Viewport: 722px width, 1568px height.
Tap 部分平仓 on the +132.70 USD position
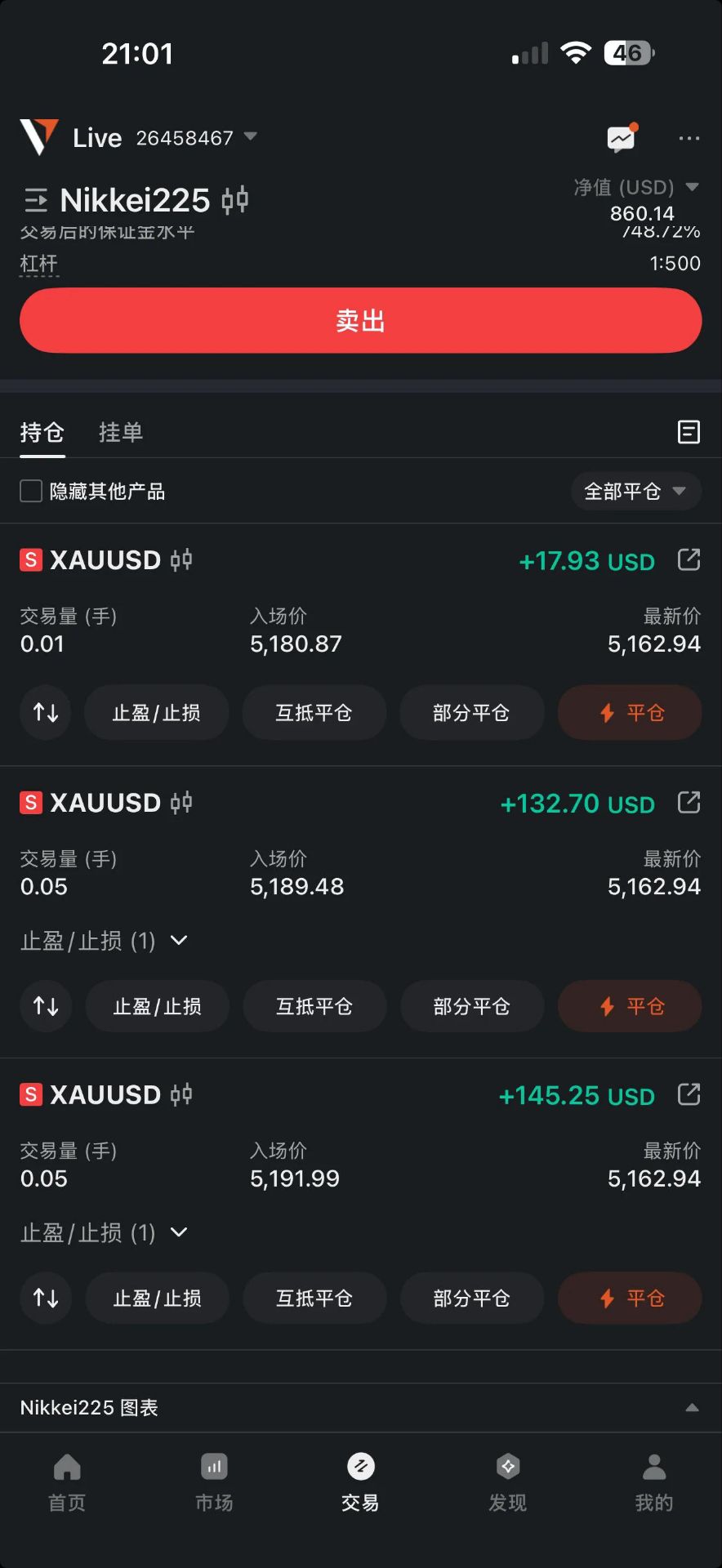coord(471,1006)
